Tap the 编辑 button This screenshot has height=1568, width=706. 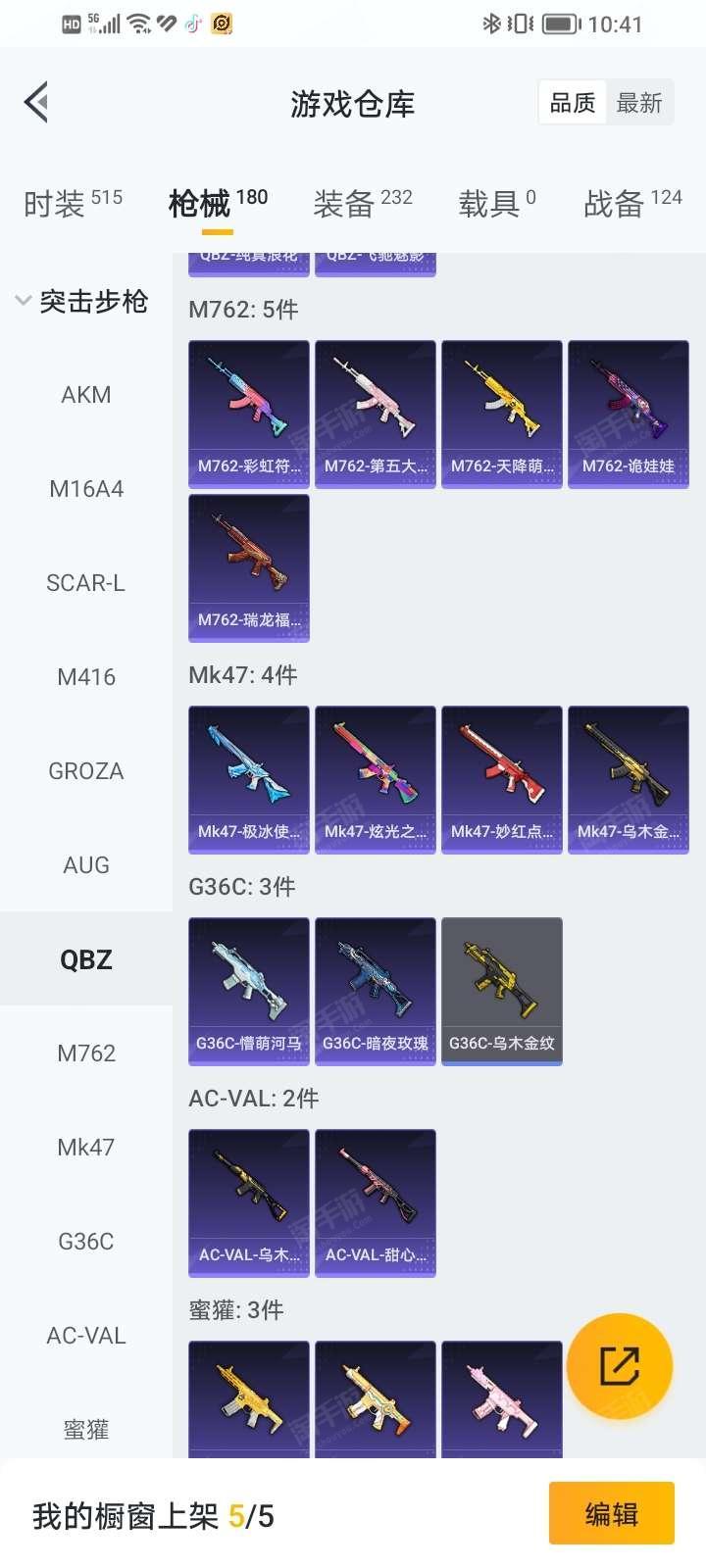(x=612, y=1514)
